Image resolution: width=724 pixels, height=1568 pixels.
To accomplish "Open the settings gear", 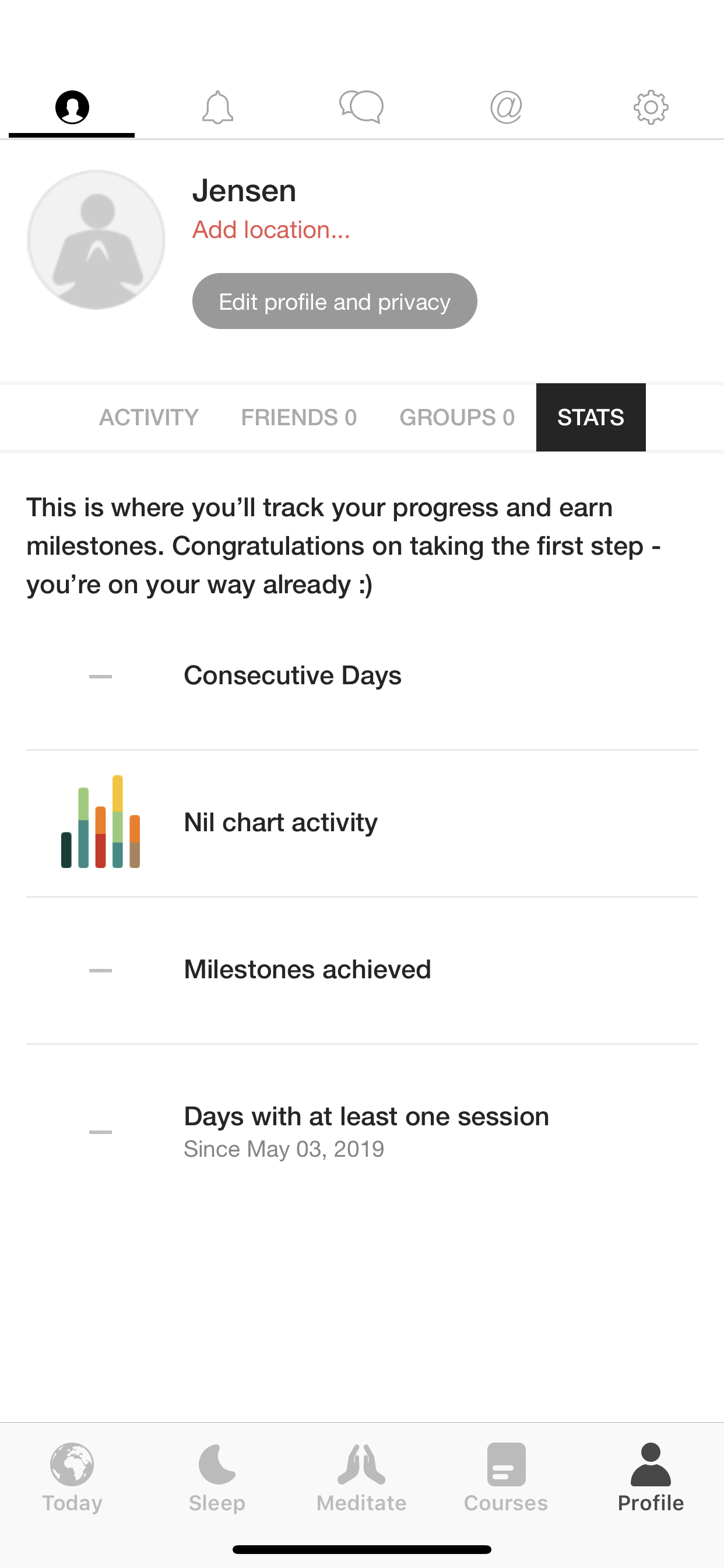I will [651, 107].
